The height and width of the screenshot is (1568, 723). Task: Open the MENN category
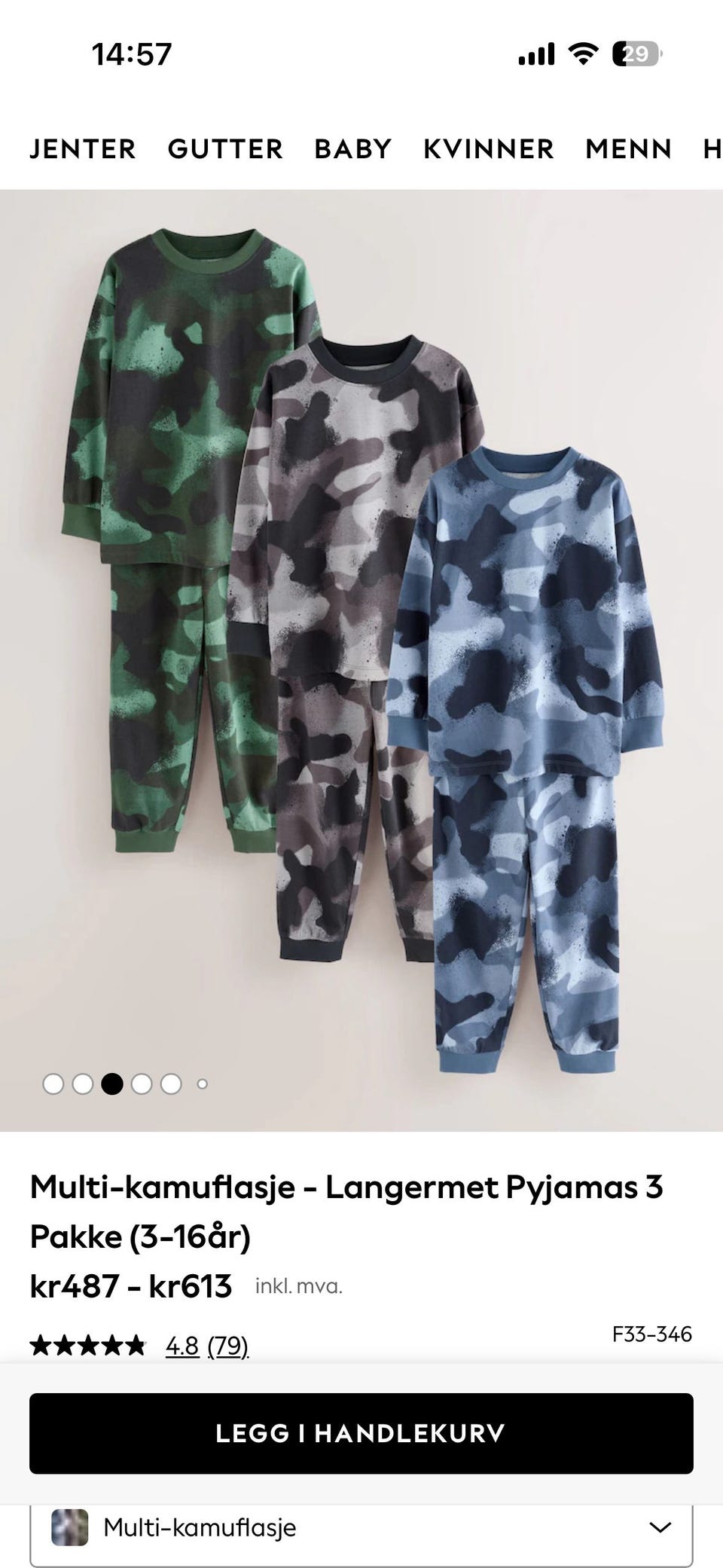(628, 149)
